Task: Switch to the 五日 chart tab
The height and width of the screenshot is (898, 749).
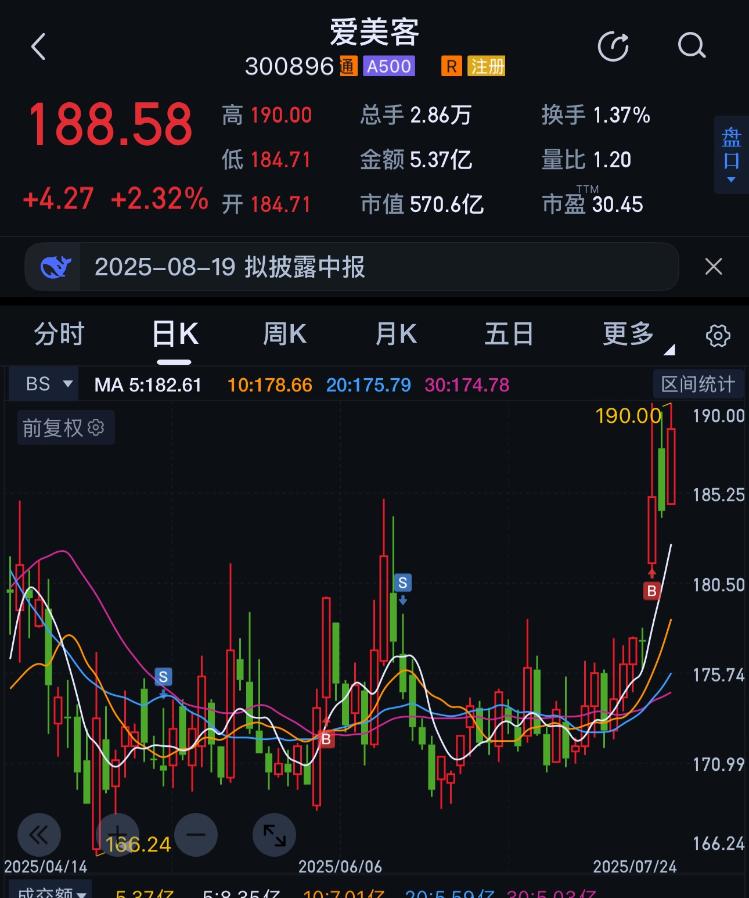Action: pyautogui.click(x=508, y=334)
